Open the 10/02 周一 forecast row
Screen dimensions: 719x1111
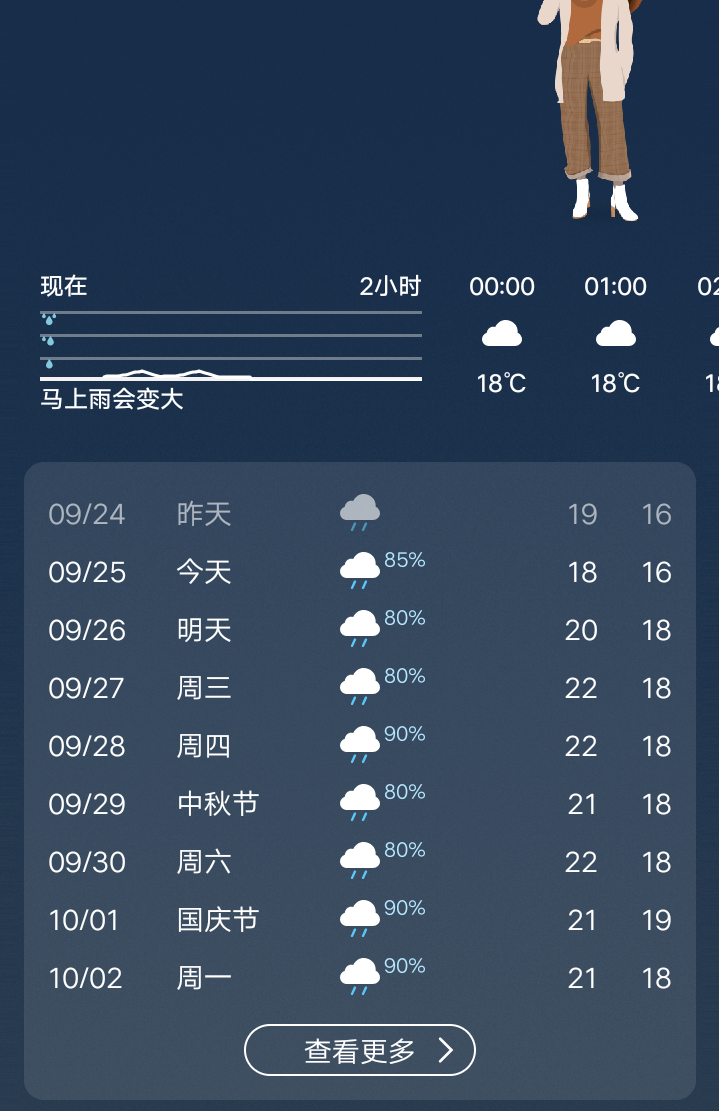pyautogui.click(x=360, y=979)
